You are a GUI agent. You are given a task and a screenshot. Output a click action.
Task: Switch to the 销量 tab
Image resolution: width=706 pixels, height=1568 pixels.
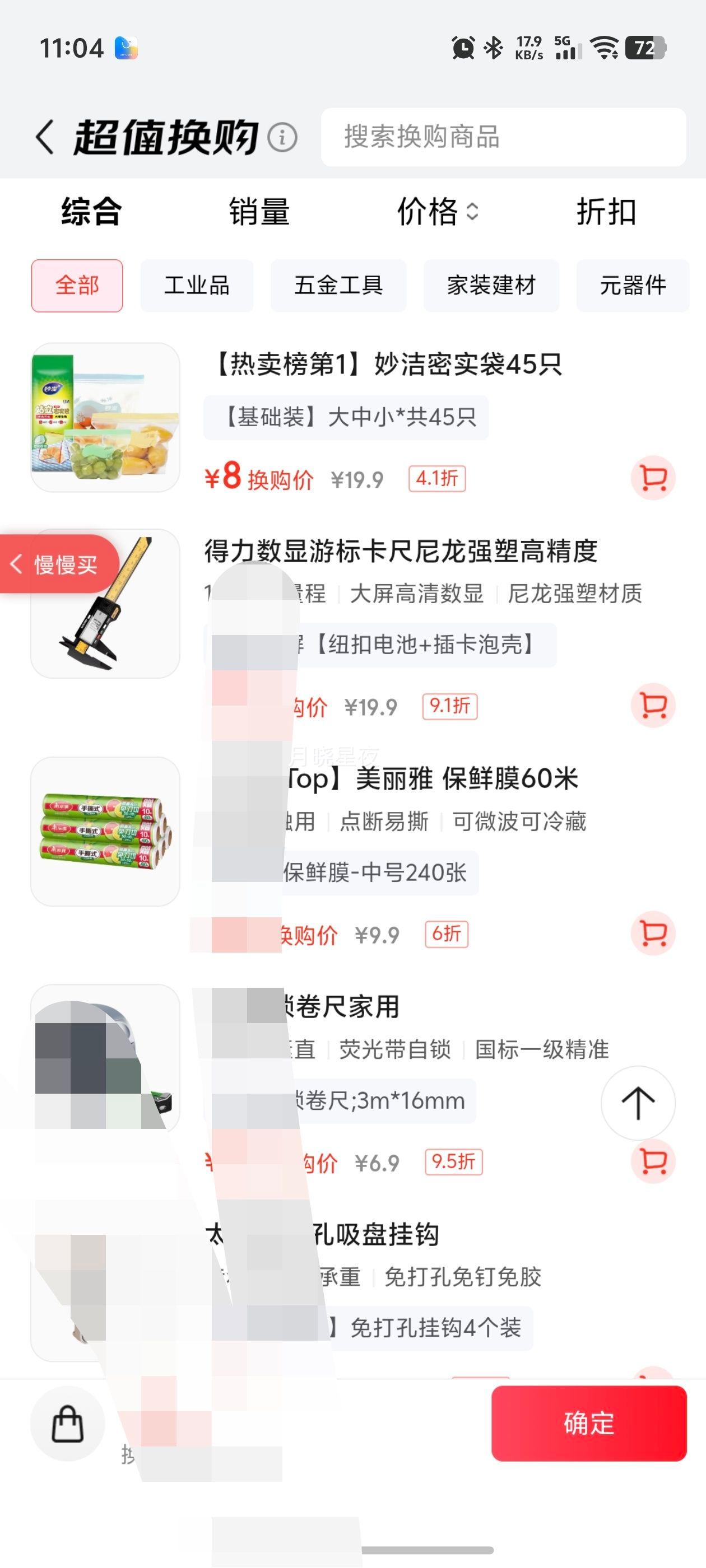pos(258,212)
